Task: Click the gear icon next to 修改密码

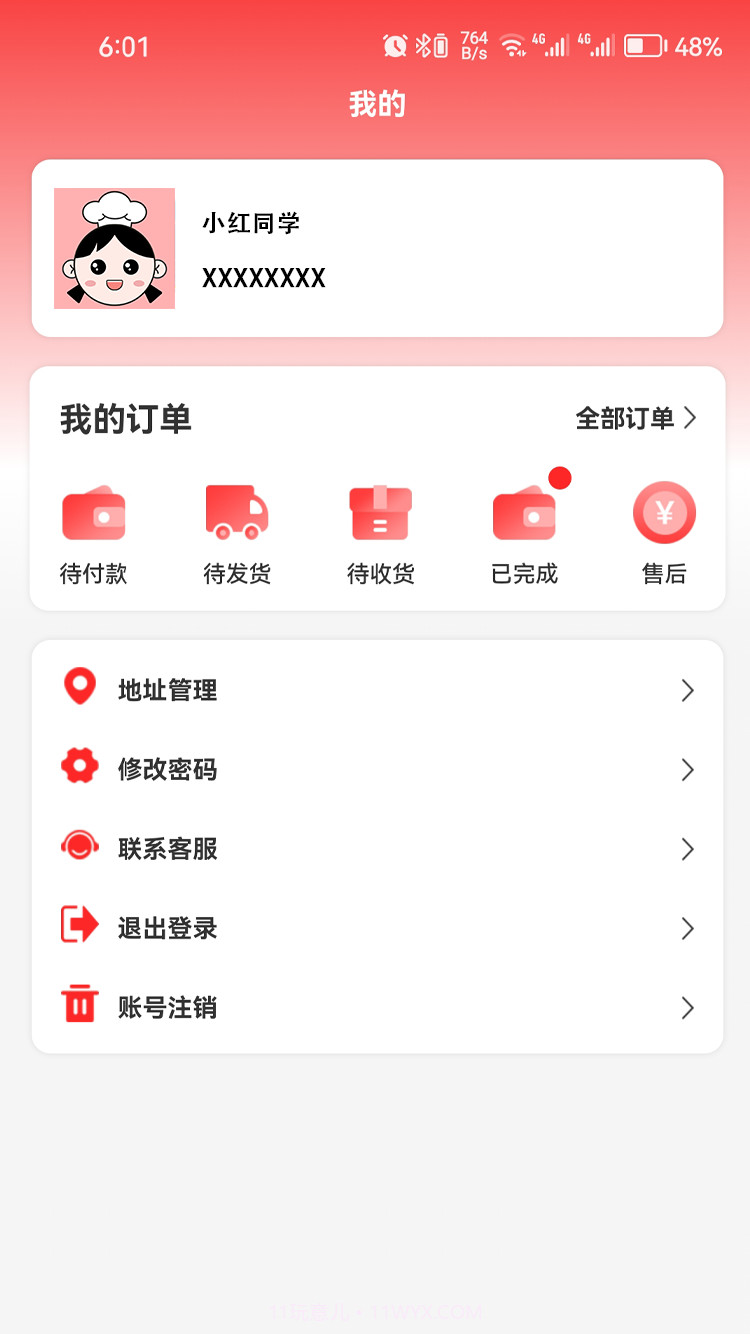Action: [80, 768]
